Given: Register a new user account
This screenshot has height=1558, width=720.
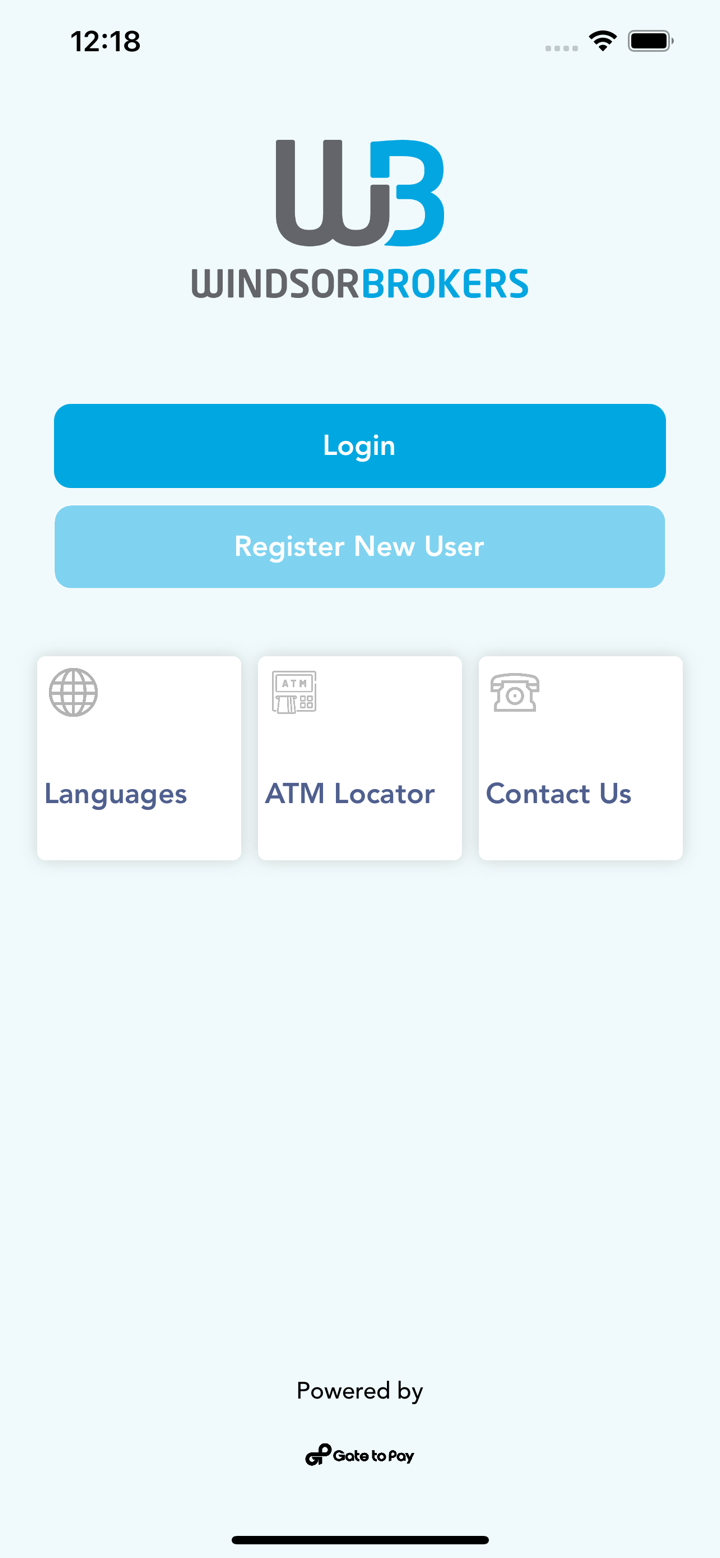Looking at the screenshot, I should pyautogui.click(x=360, y=547).
